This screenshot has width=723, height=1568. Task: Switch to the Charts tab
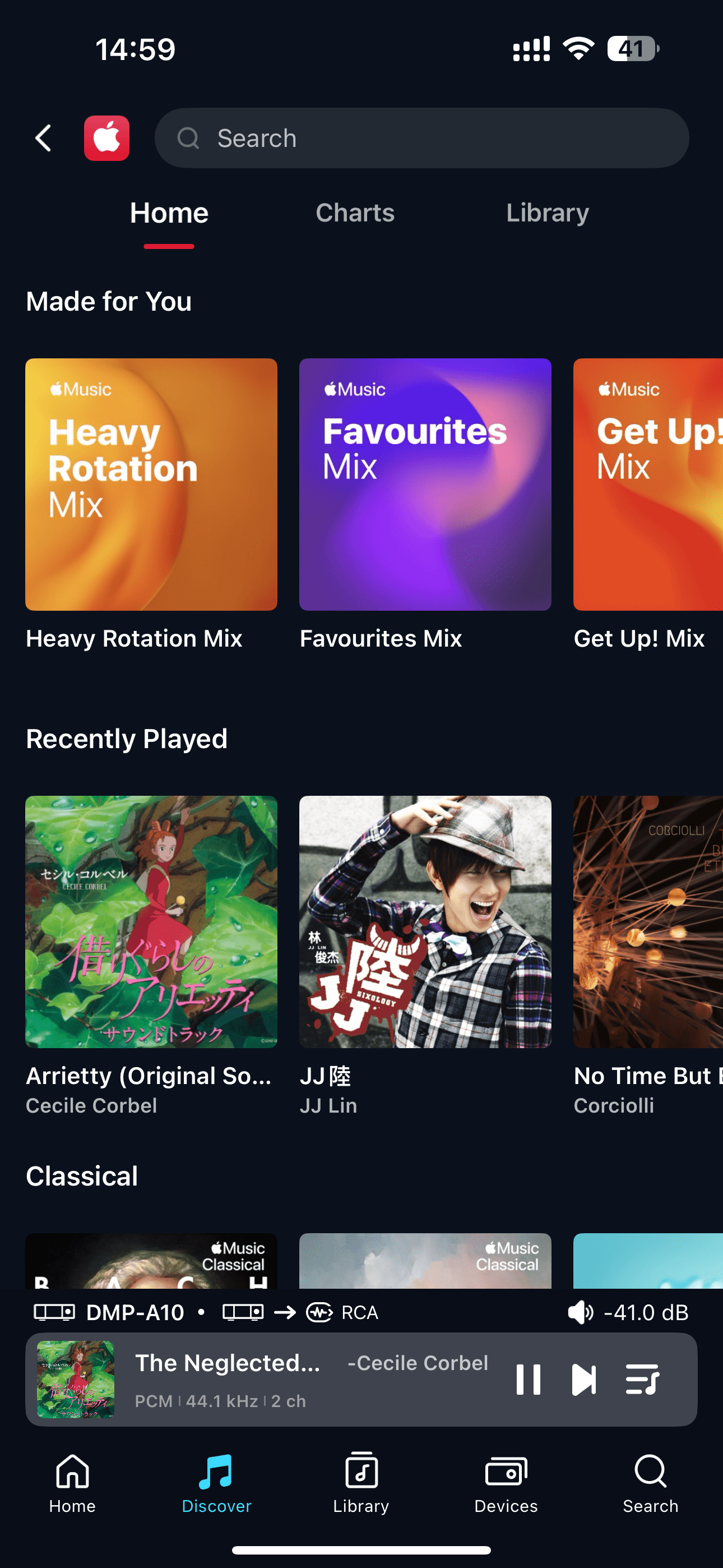point(355,213)
